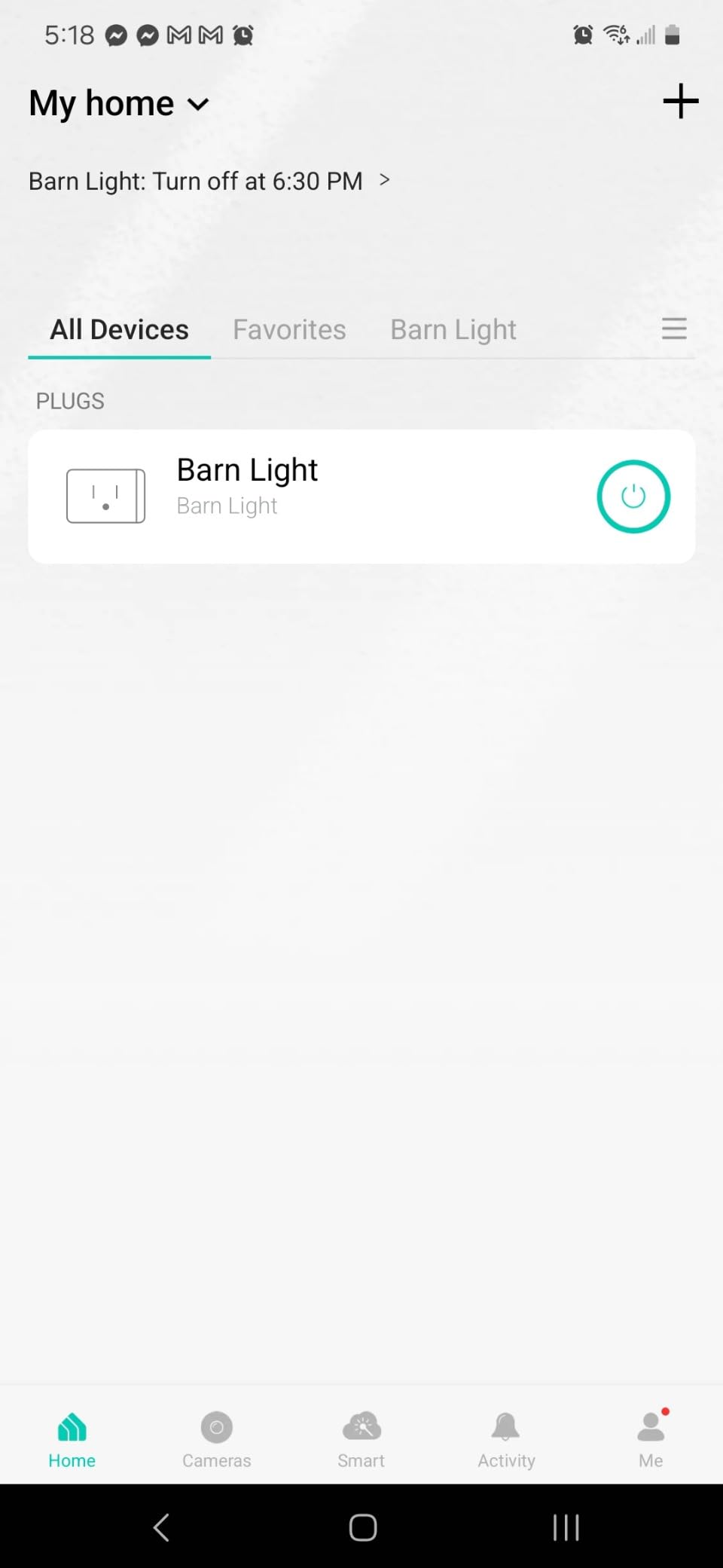This screenshot has width=723, height=1568.
Task: View the Activity tab
Action: (x=506, y=1440)
